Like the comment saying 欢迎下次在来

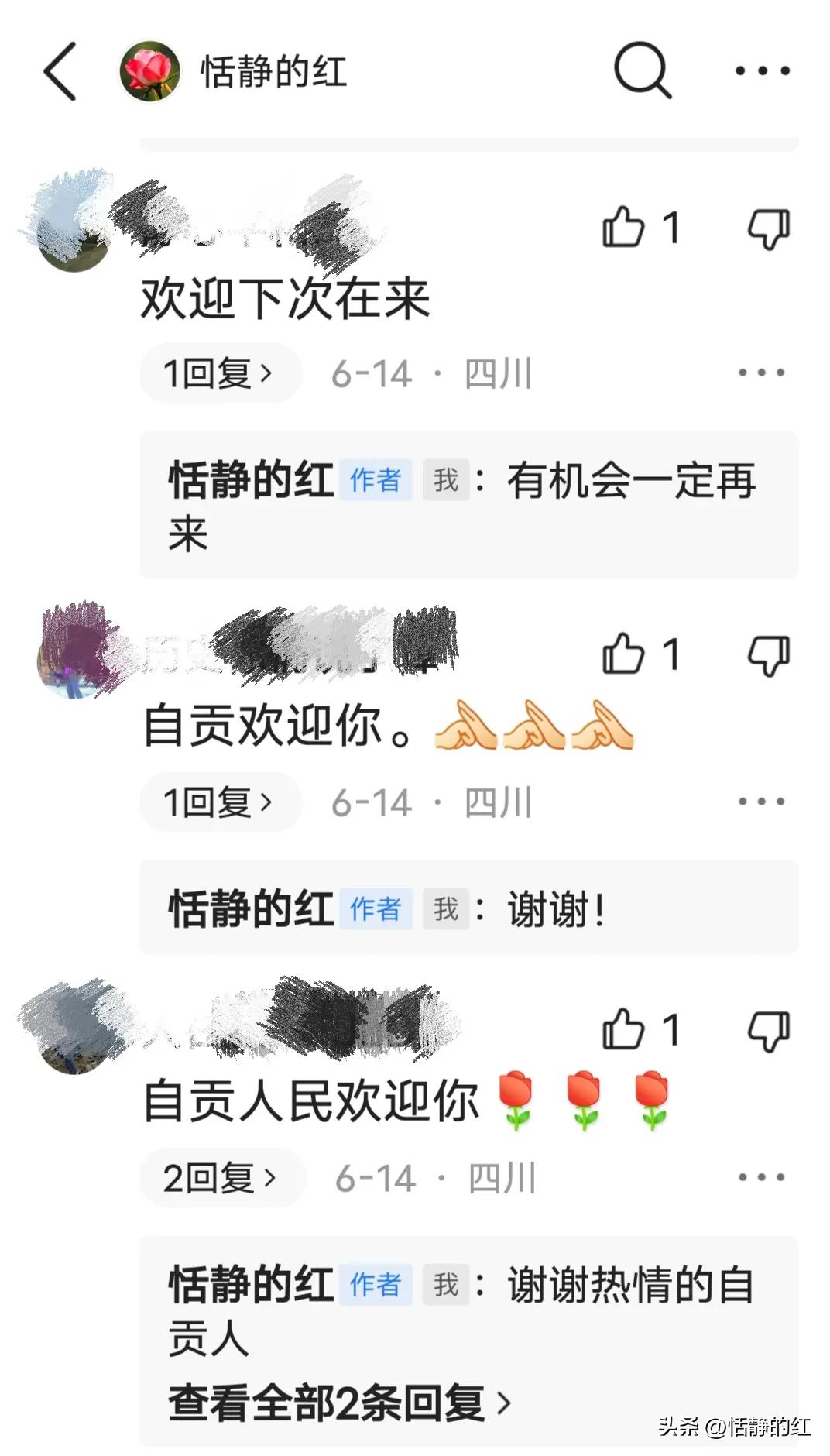(623, 225)
